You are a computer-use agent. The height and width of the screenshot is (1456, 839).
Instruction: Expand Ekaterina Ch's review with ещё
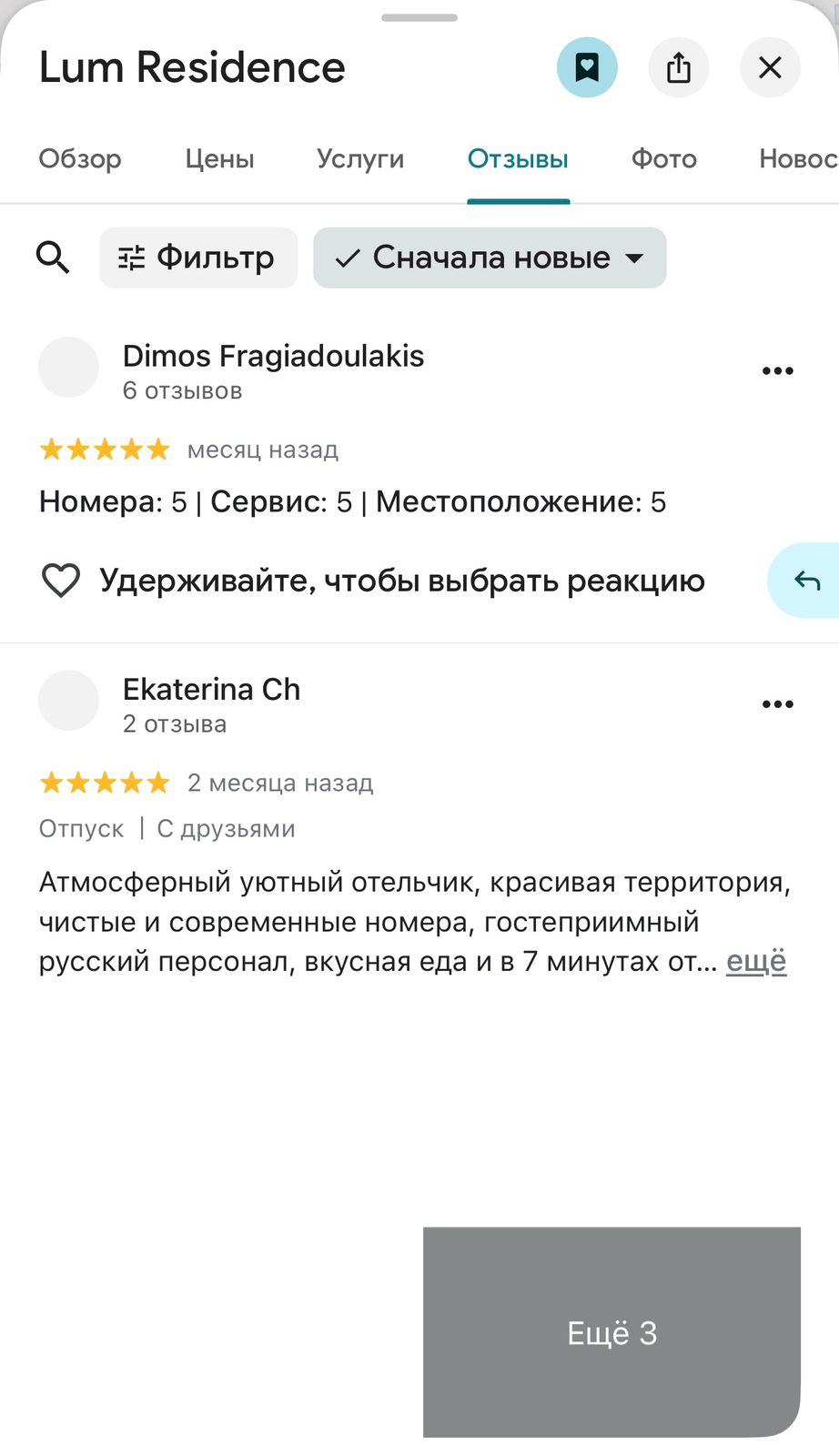pos(756,962)
